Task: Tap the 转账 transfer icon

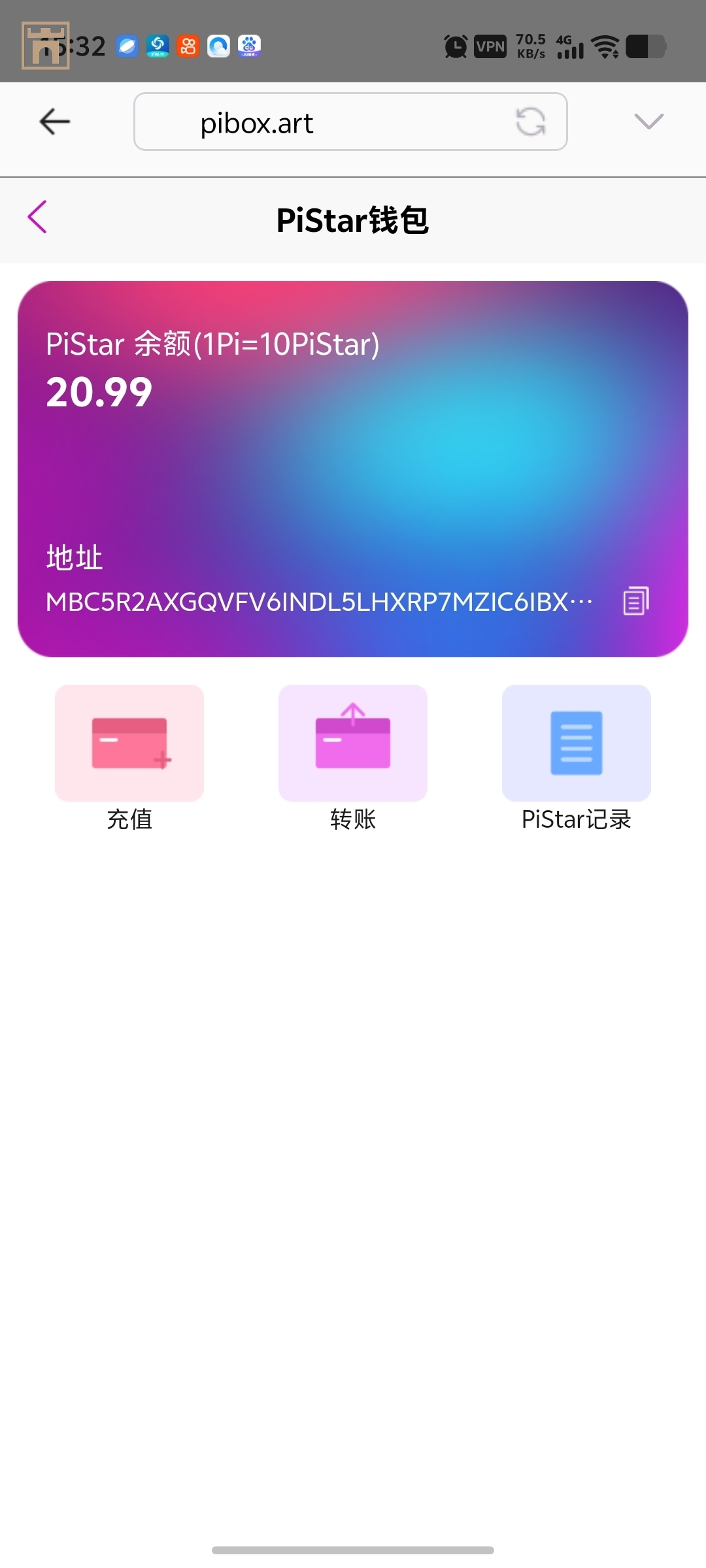Action: click(x=352, y=743)
